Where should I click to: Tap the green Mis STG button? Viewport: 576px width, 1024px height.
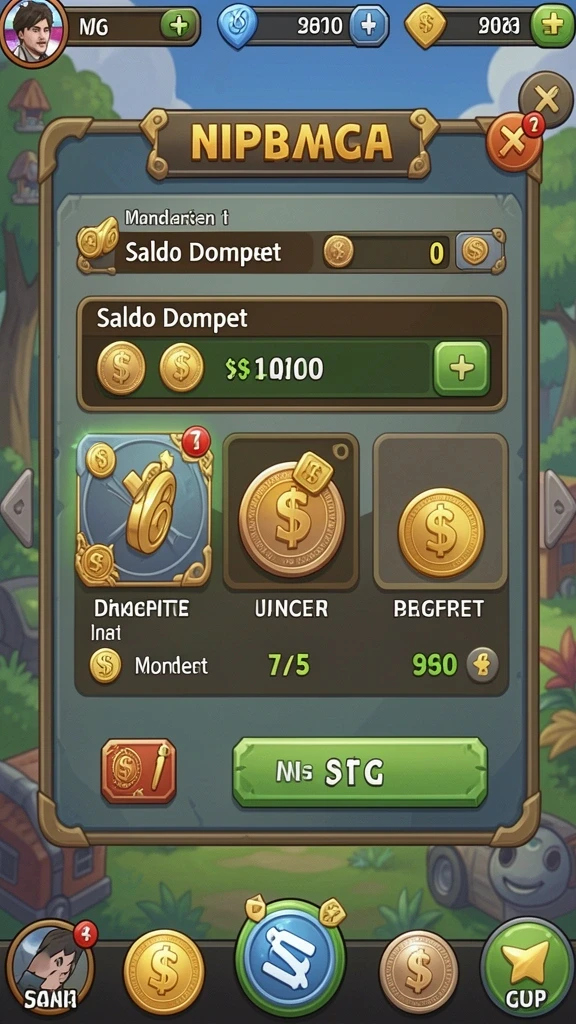(360, 773)
